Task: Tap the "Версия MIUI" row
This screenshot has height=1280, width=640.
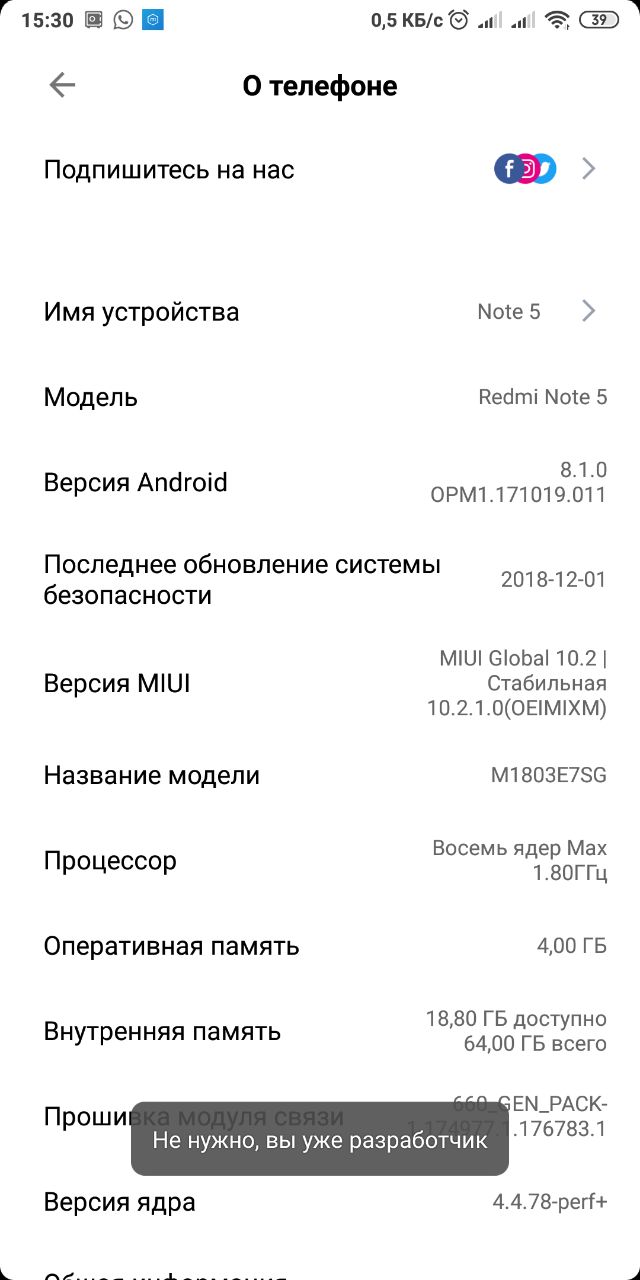Action: pyautogui.click(x=320, y=684)
